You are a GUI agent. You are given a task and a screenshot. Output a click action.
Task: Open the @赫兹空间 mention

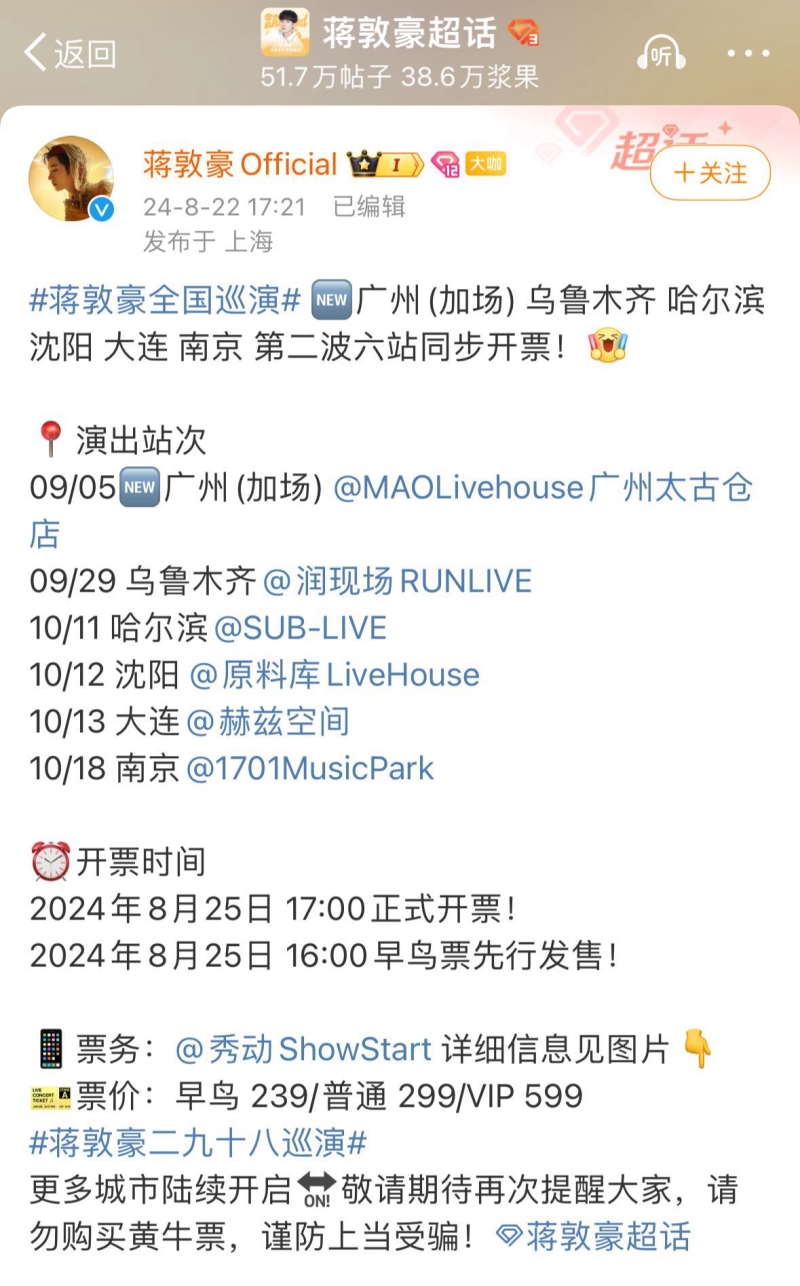[268, 722]
